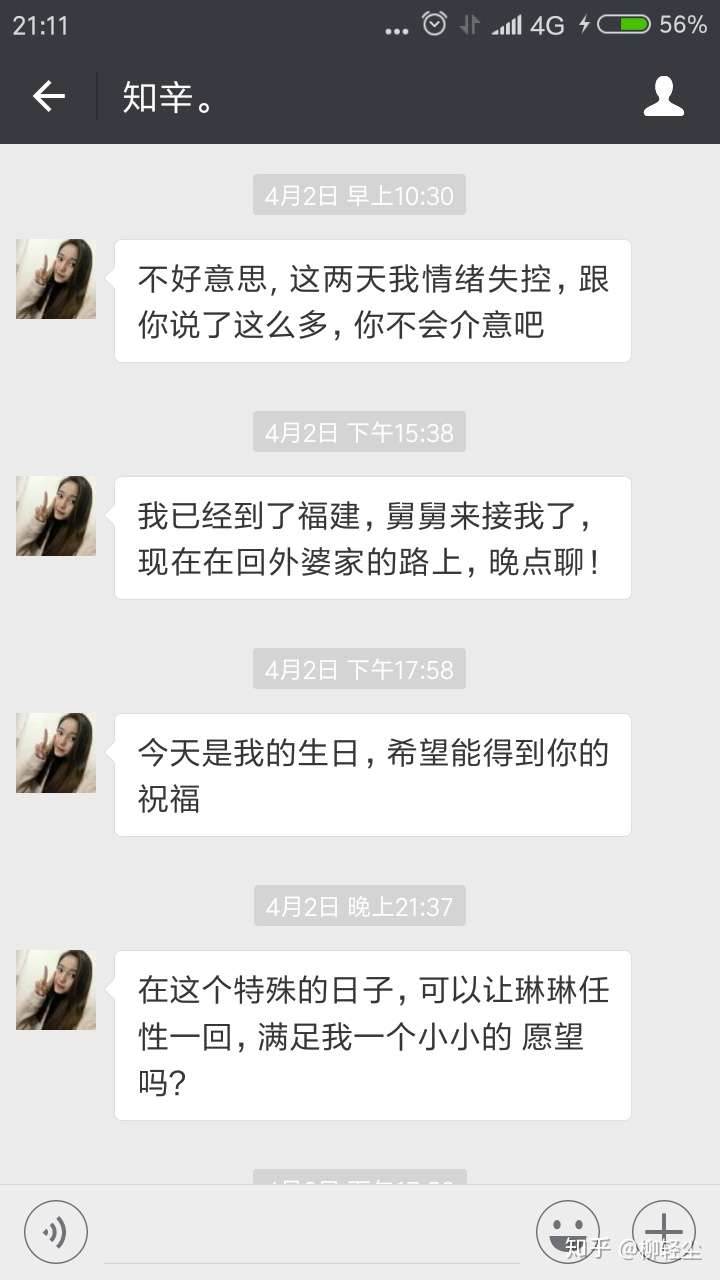Tap avatar beside the 生日 message
This screenshot has height=1280, width=720.
click(x=56, y=753)
